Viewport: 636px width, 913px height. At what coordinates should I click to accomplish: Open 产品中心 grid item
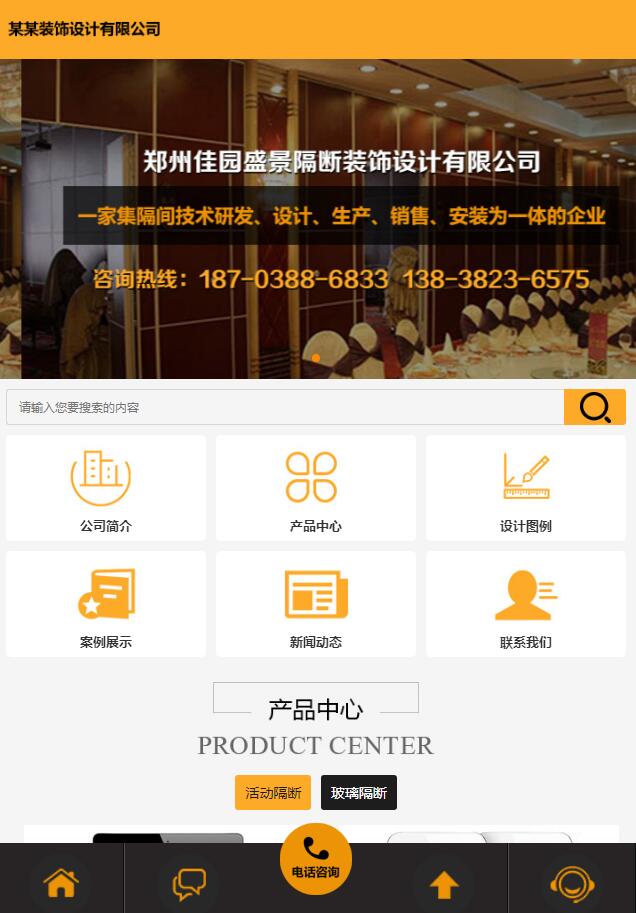316,488
